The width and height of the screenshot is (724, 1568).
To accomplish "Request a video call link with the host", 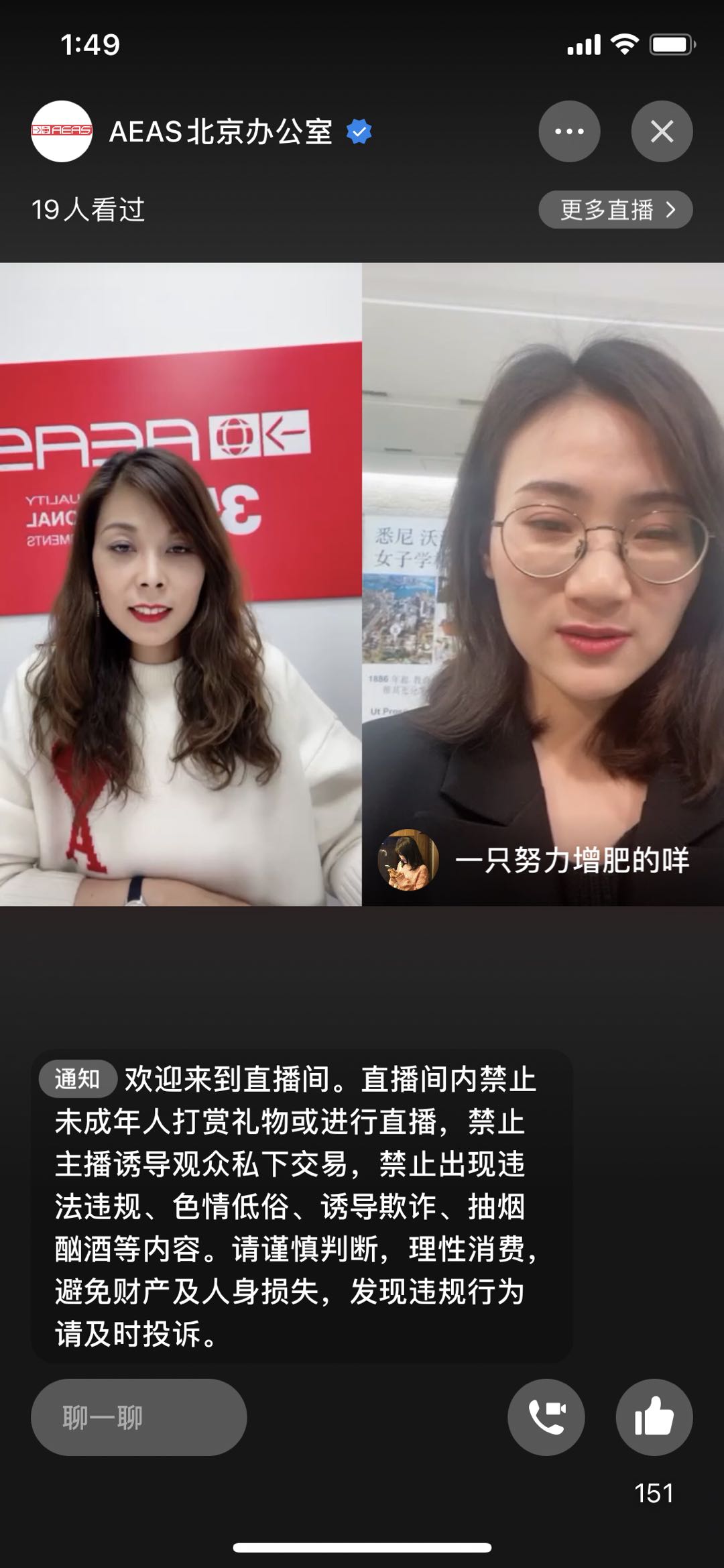I will click(546, 1417).
